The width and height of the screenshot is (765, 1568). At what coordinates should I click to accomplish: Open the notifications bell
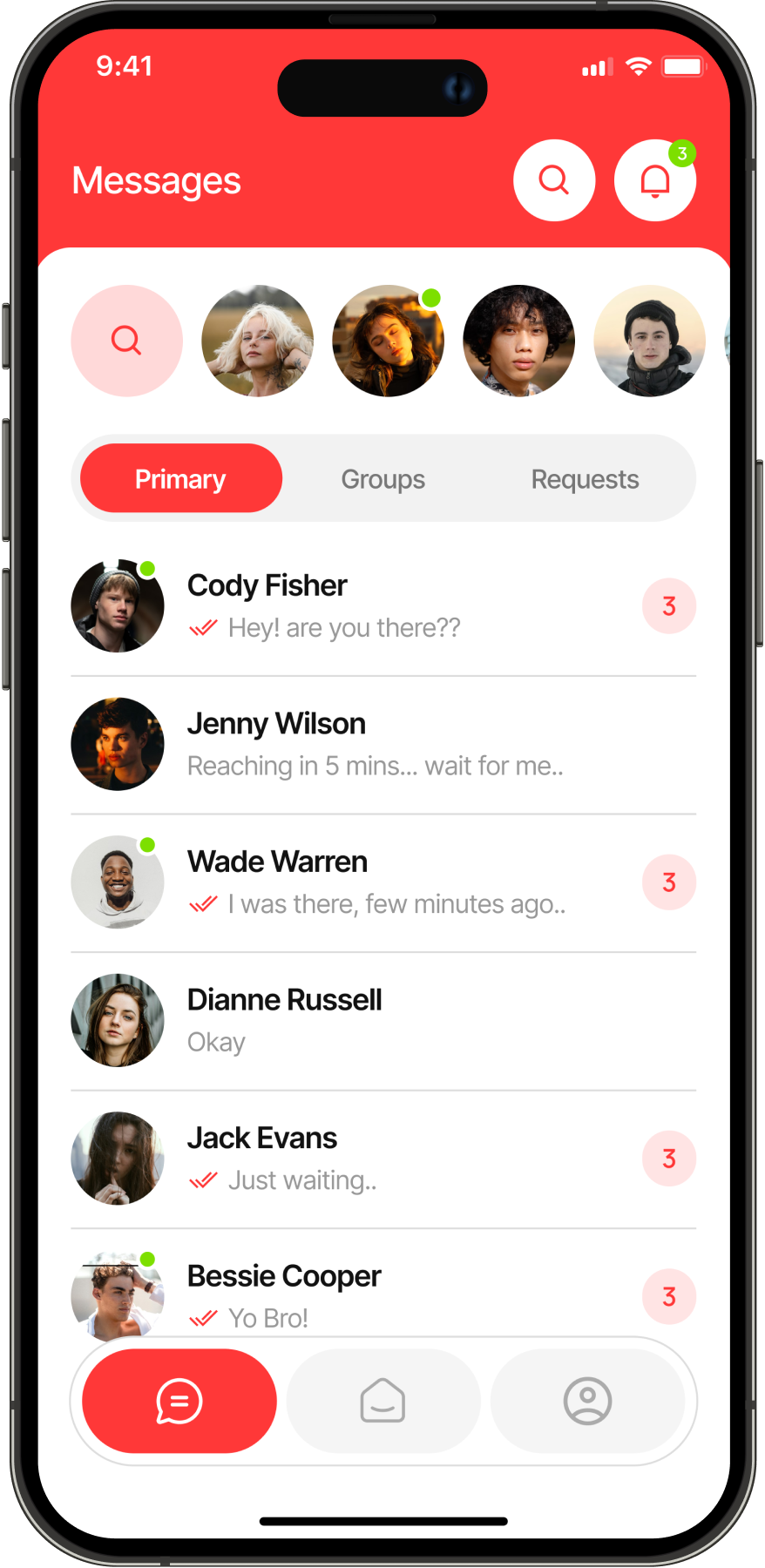654,181
